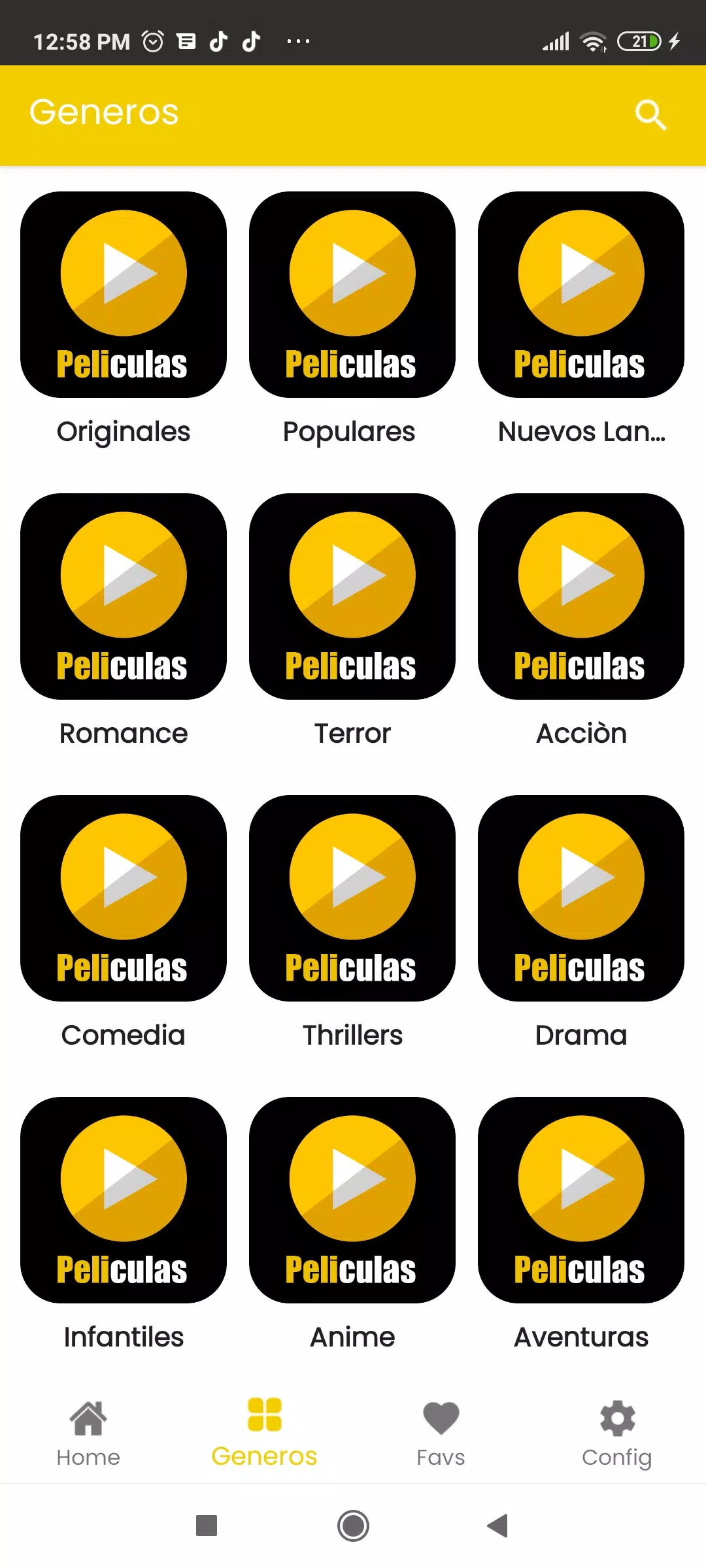Browse the Romance genre
This screenshot has height=1568, width=706.
pos(124,596)
